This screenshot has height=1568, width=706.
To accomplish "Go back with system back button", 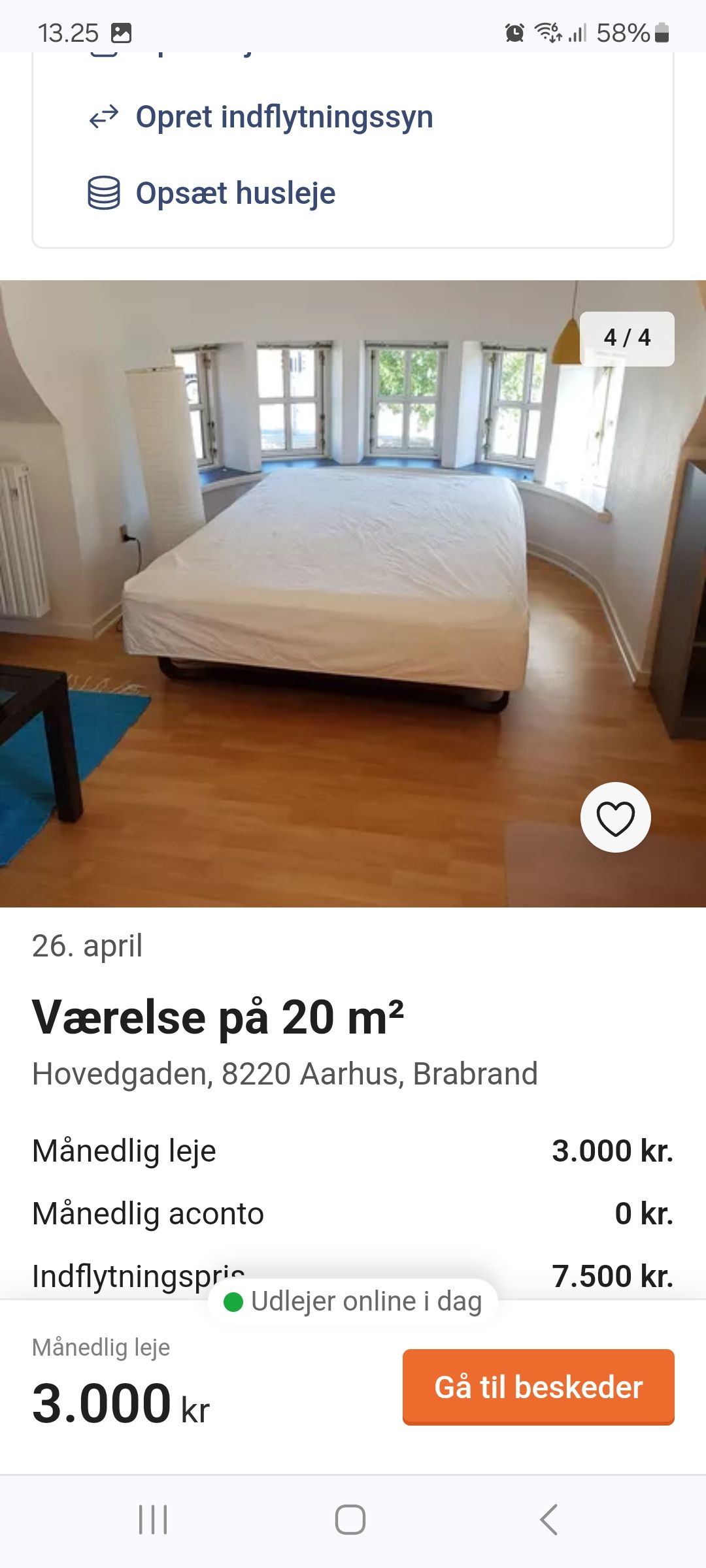I will (549, 1520).
